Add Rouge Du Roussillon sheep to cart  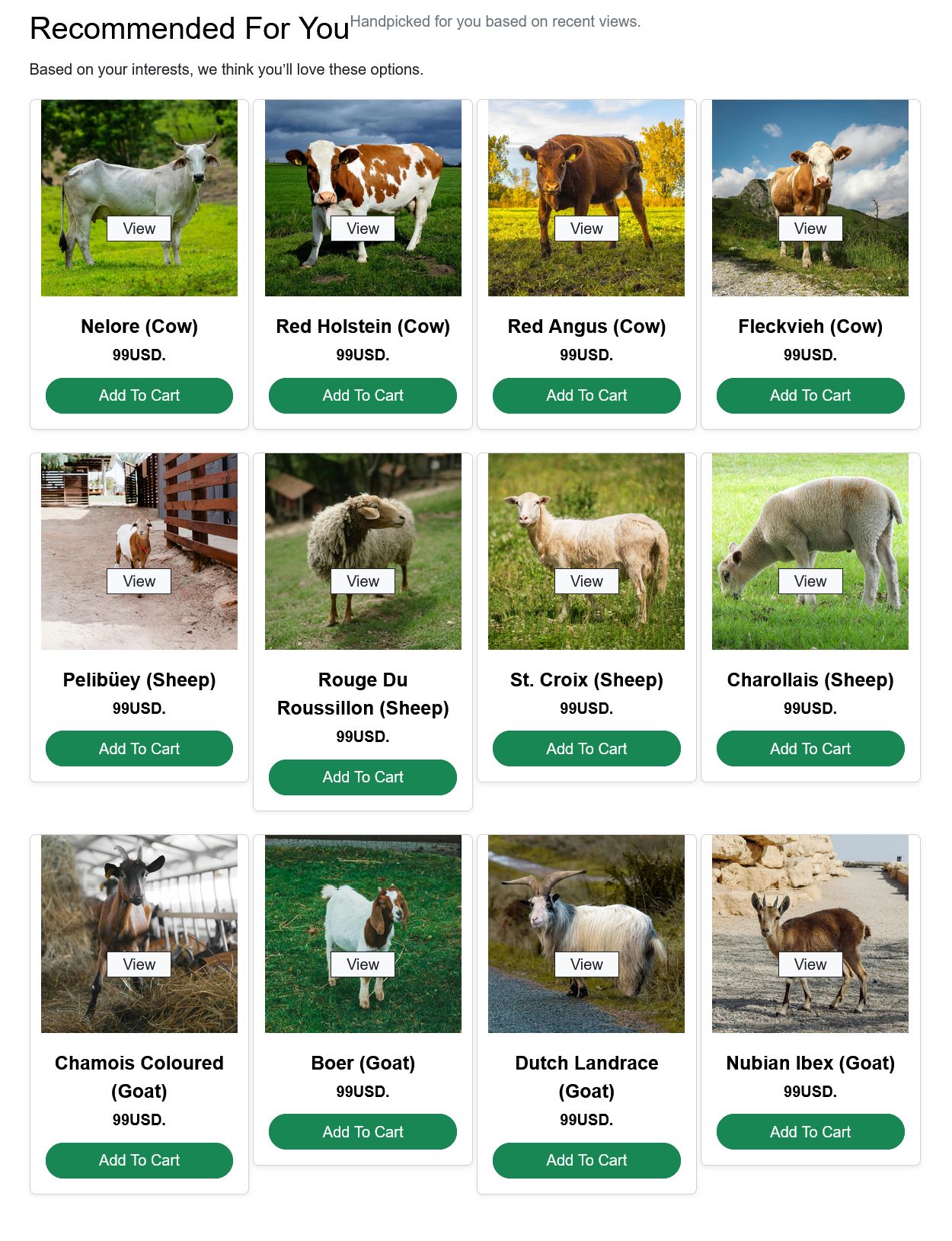tap(363, 777)
